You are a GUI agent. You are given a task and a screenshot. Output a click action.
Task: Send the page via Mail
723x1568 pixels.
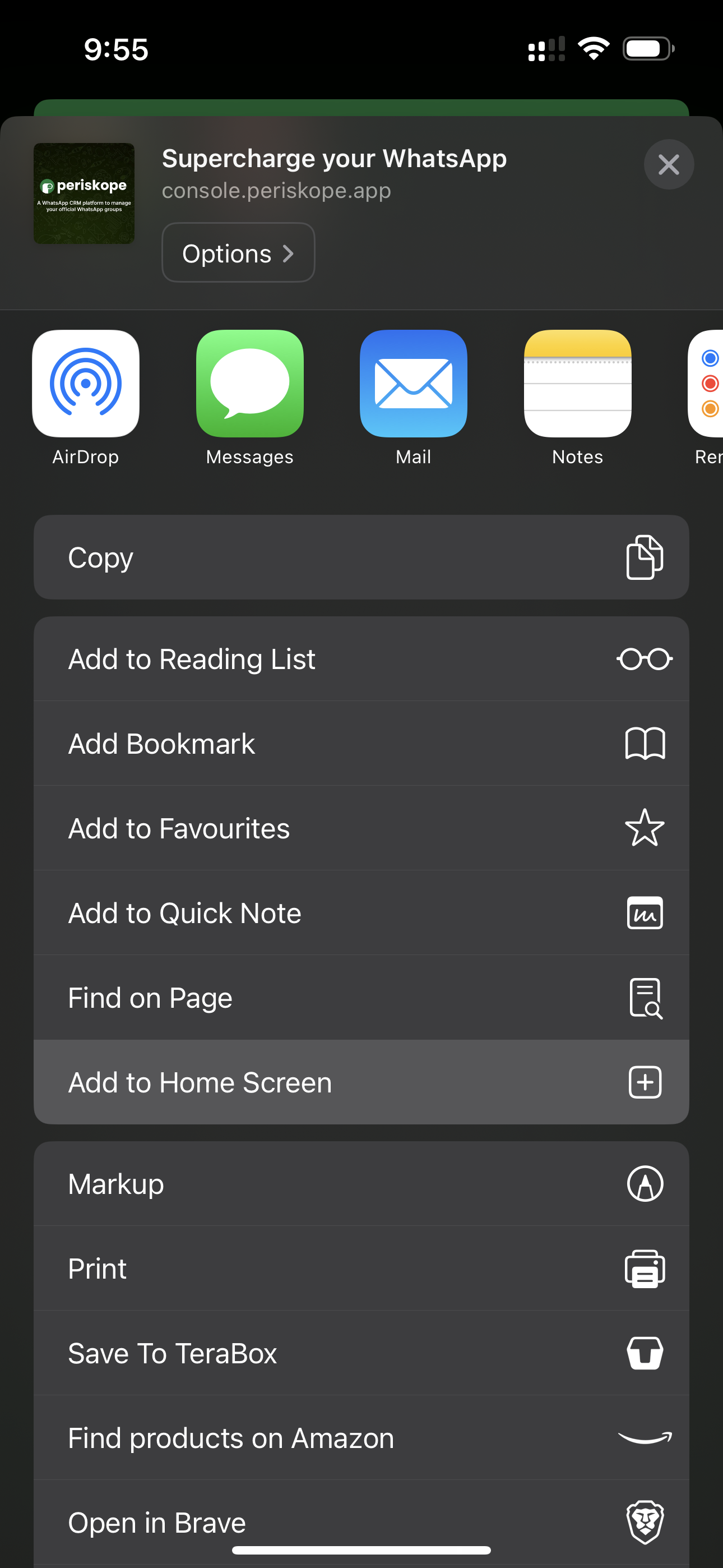pyautogui.click(x=413, y=384)
